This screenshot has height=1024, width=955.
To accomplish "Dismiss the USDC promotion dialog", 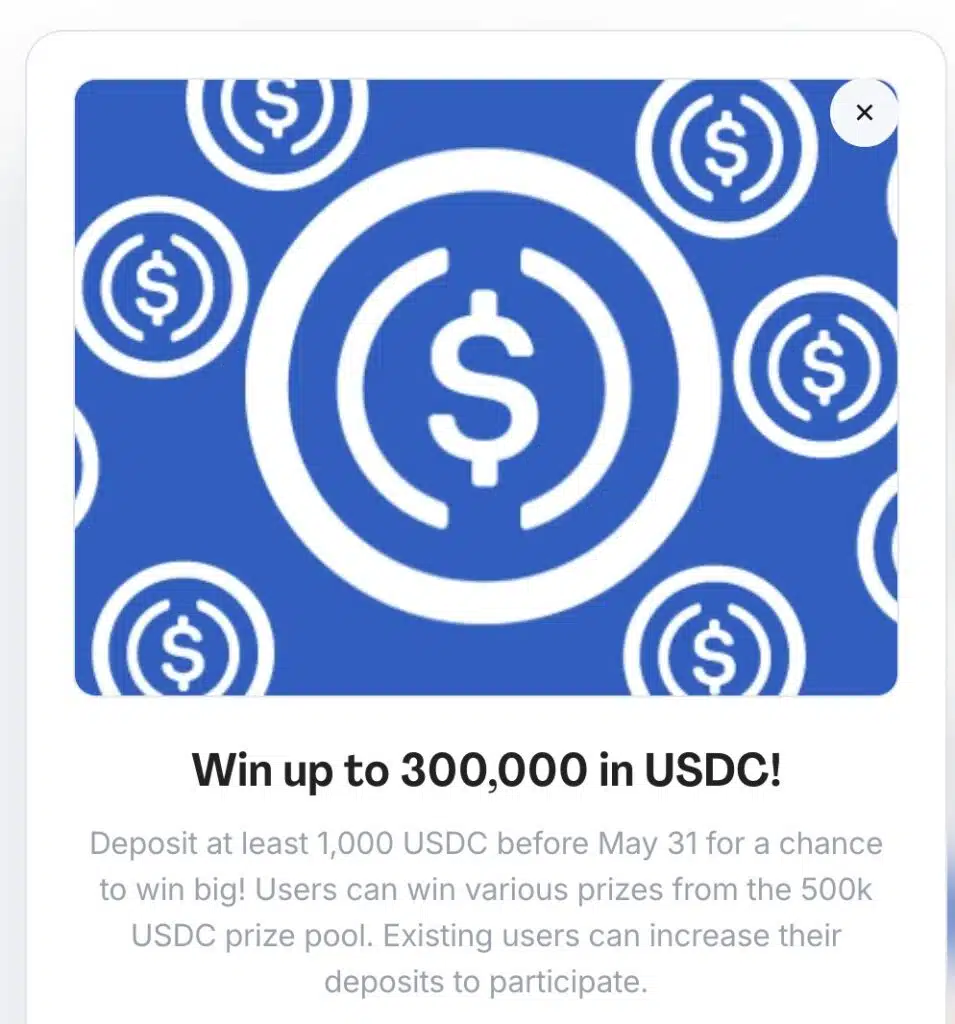I will pyautogui.click(x=864, y=113).
